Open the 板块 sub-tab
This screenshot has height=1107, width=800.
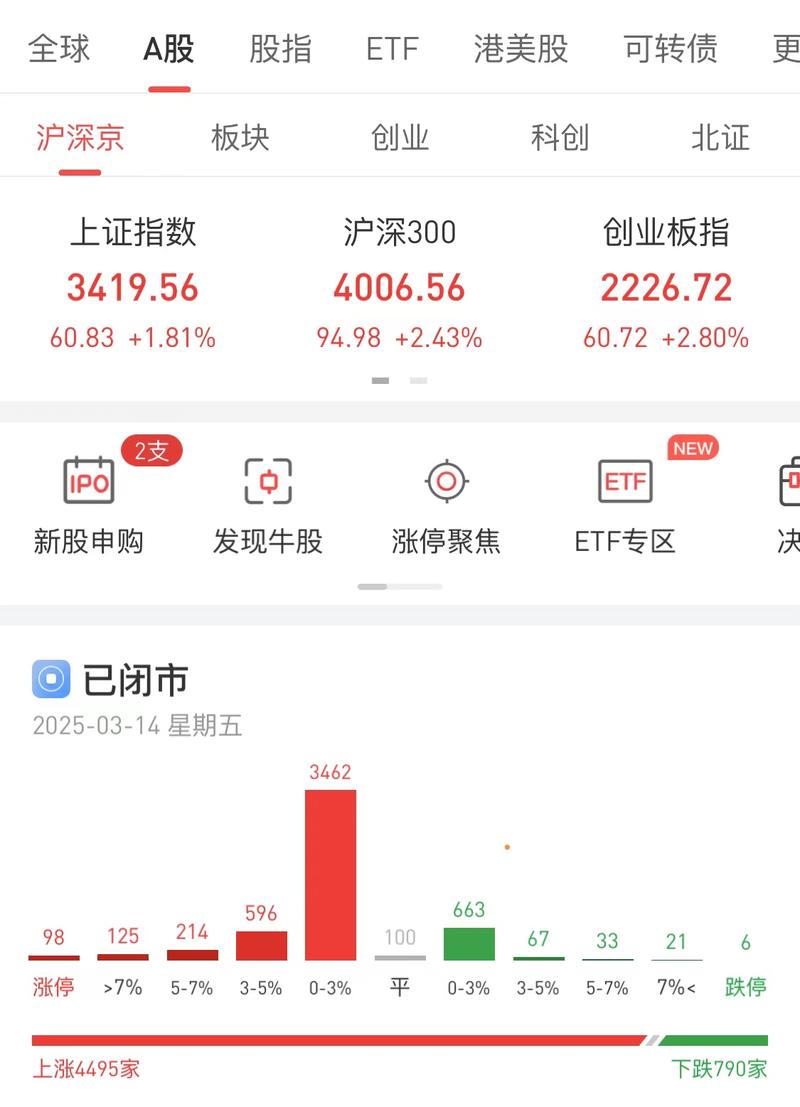[x=240, y=139]
